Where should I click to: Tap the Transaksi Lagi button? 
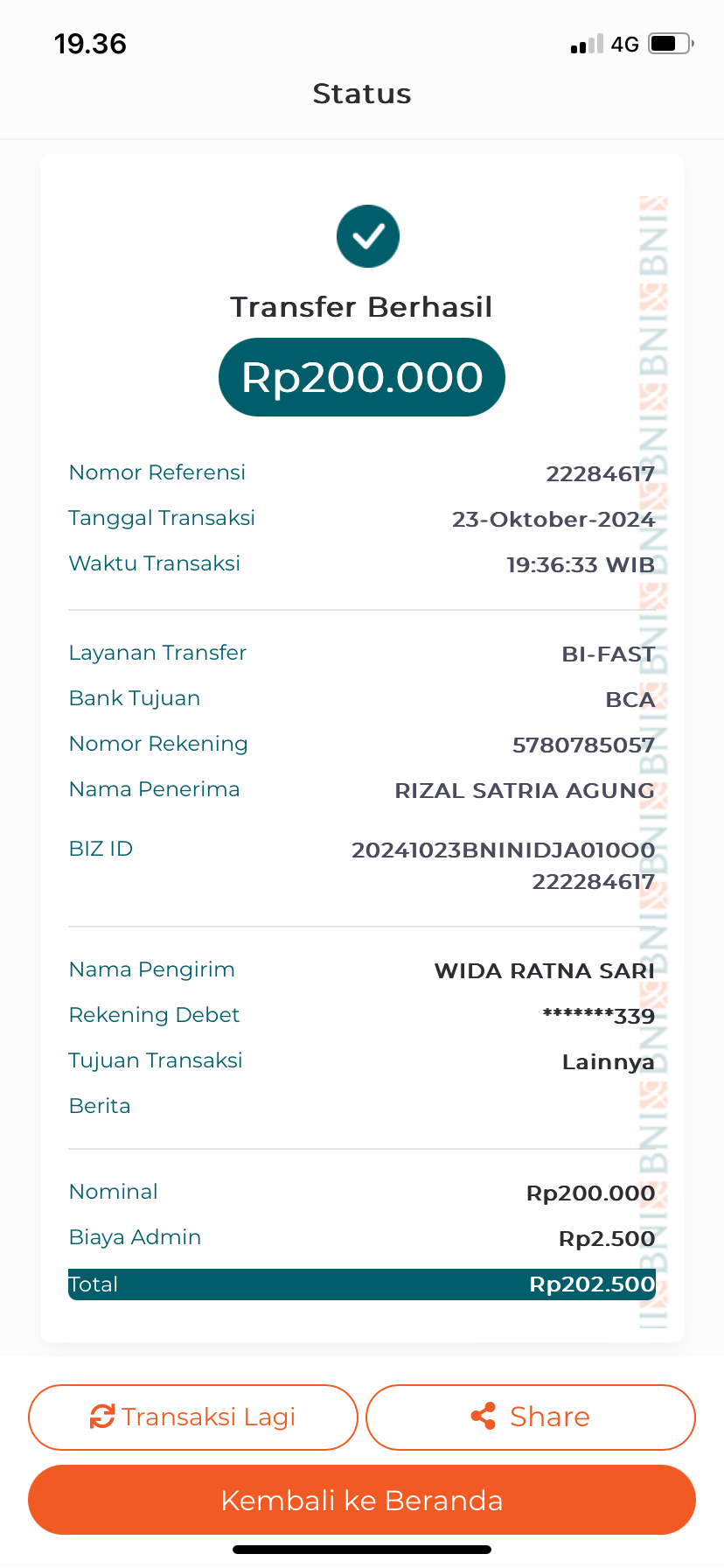[x=193, y=1417]
